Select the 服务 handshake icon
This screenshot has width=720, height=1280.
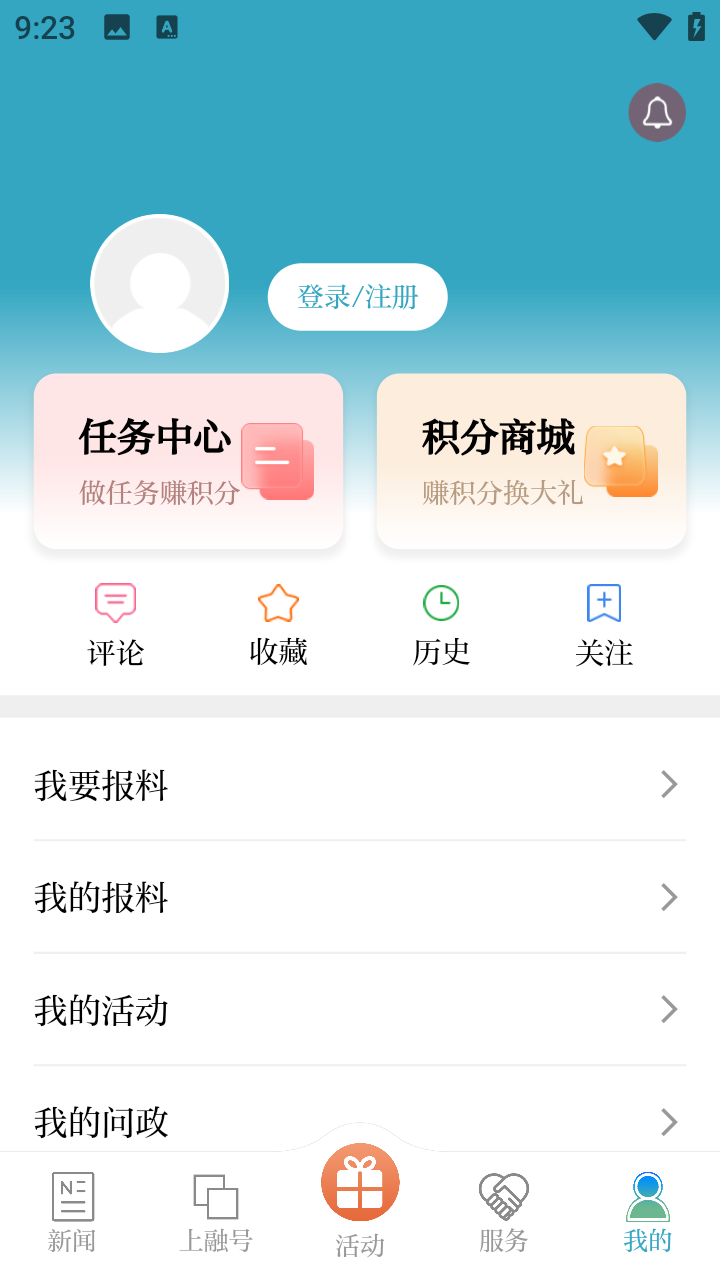503,1193
